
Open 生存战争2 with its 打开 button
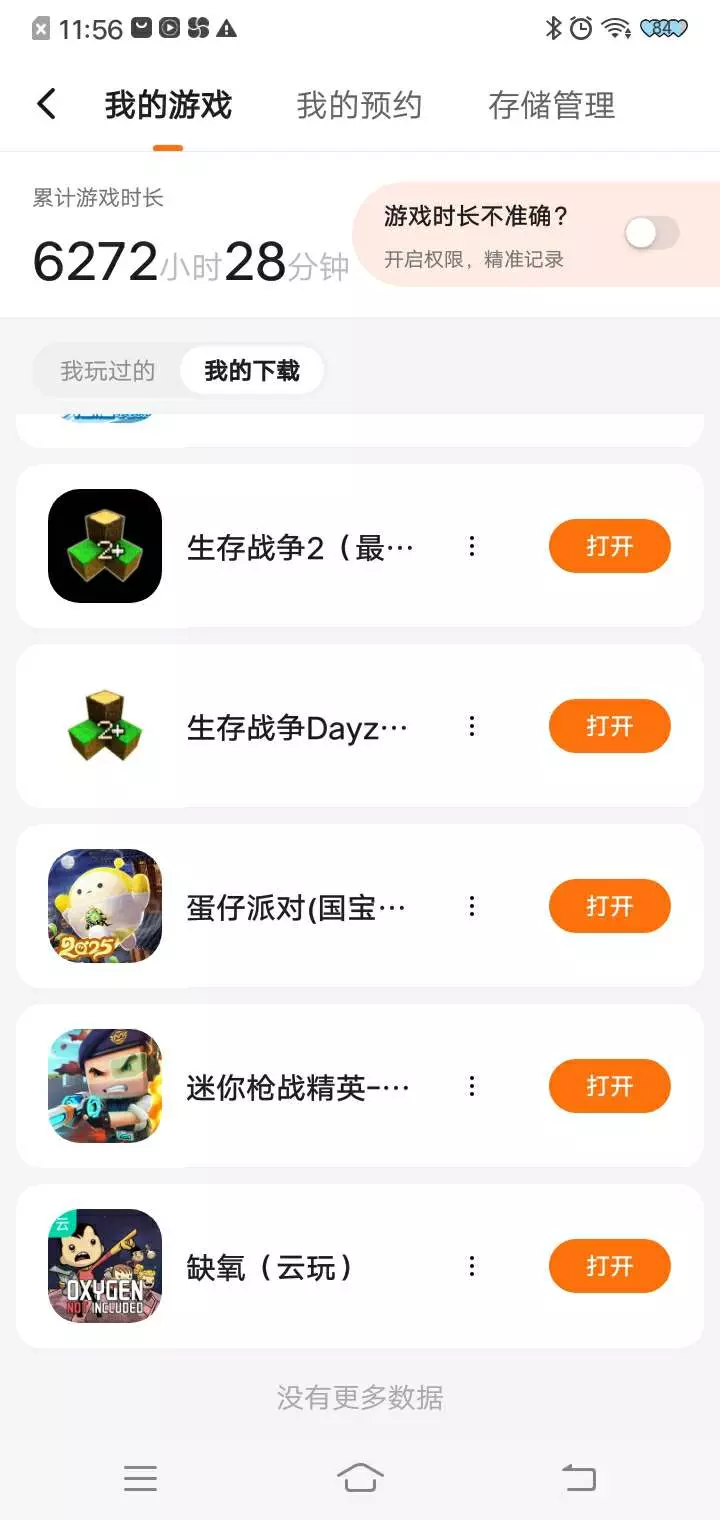coord(609,546)
